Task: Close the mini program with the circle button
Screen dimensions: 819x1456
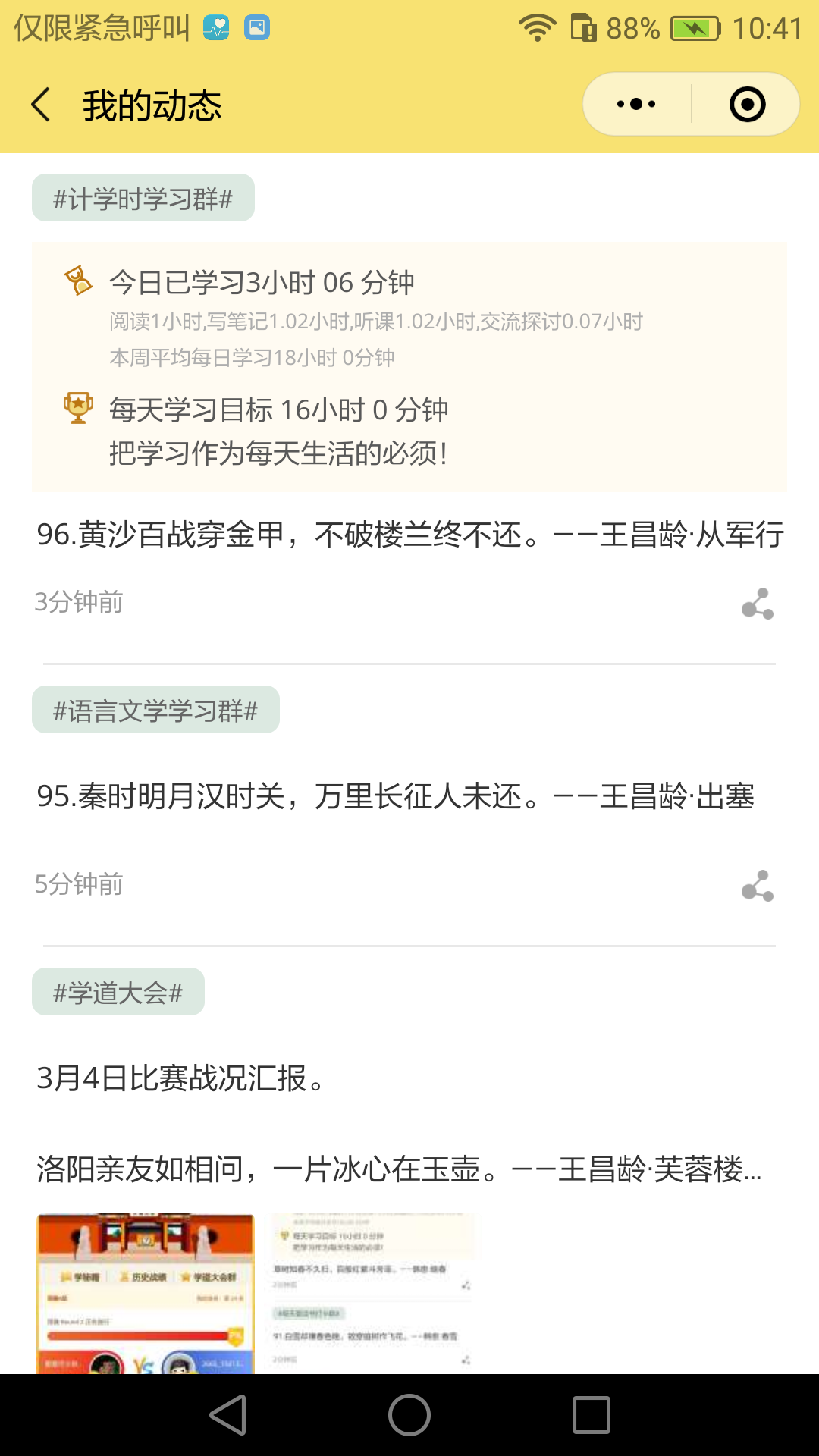Action: tap(747, 105)
